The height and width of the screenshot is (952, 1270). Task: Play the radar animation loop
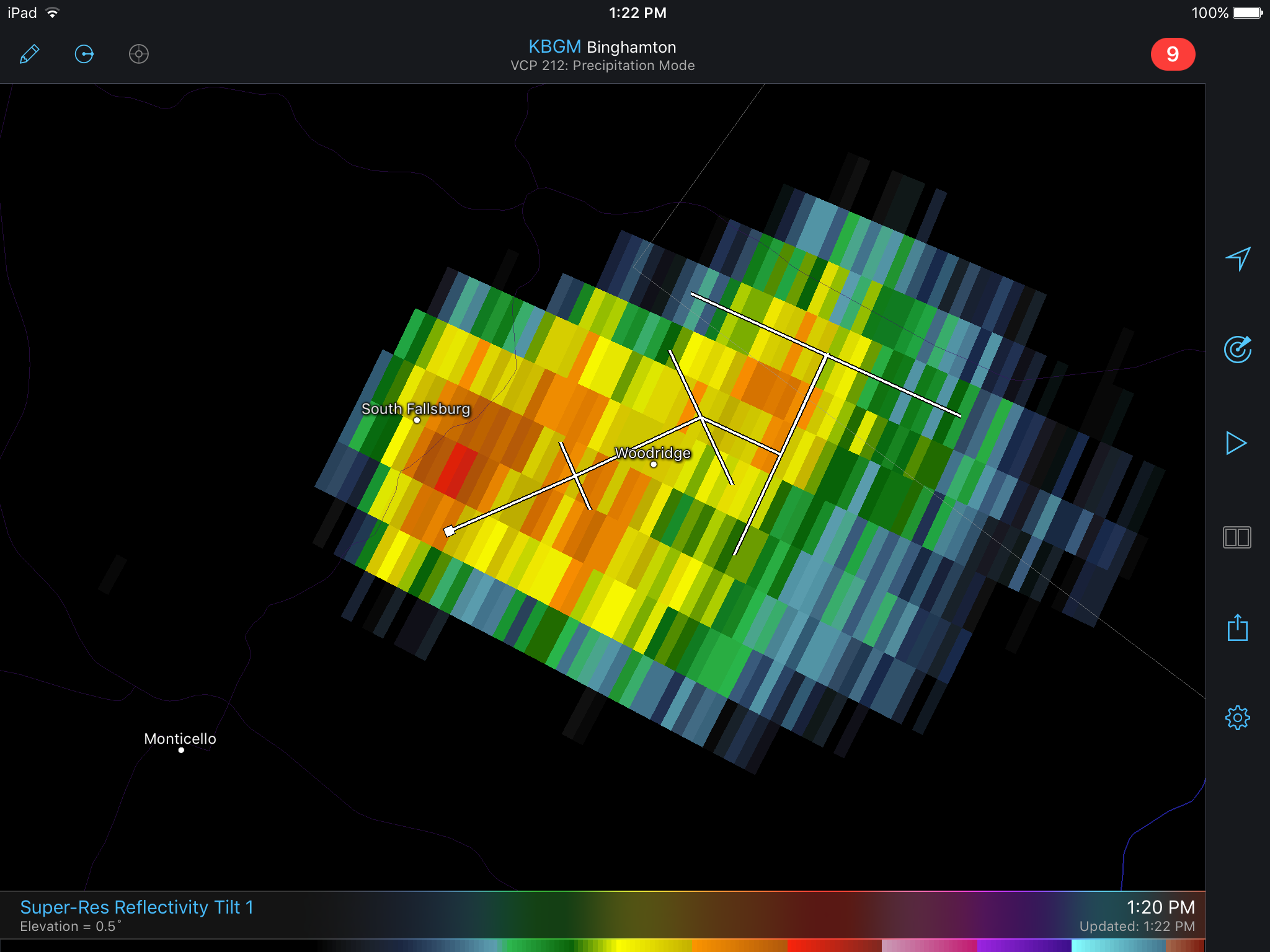tap(1236, 443)
